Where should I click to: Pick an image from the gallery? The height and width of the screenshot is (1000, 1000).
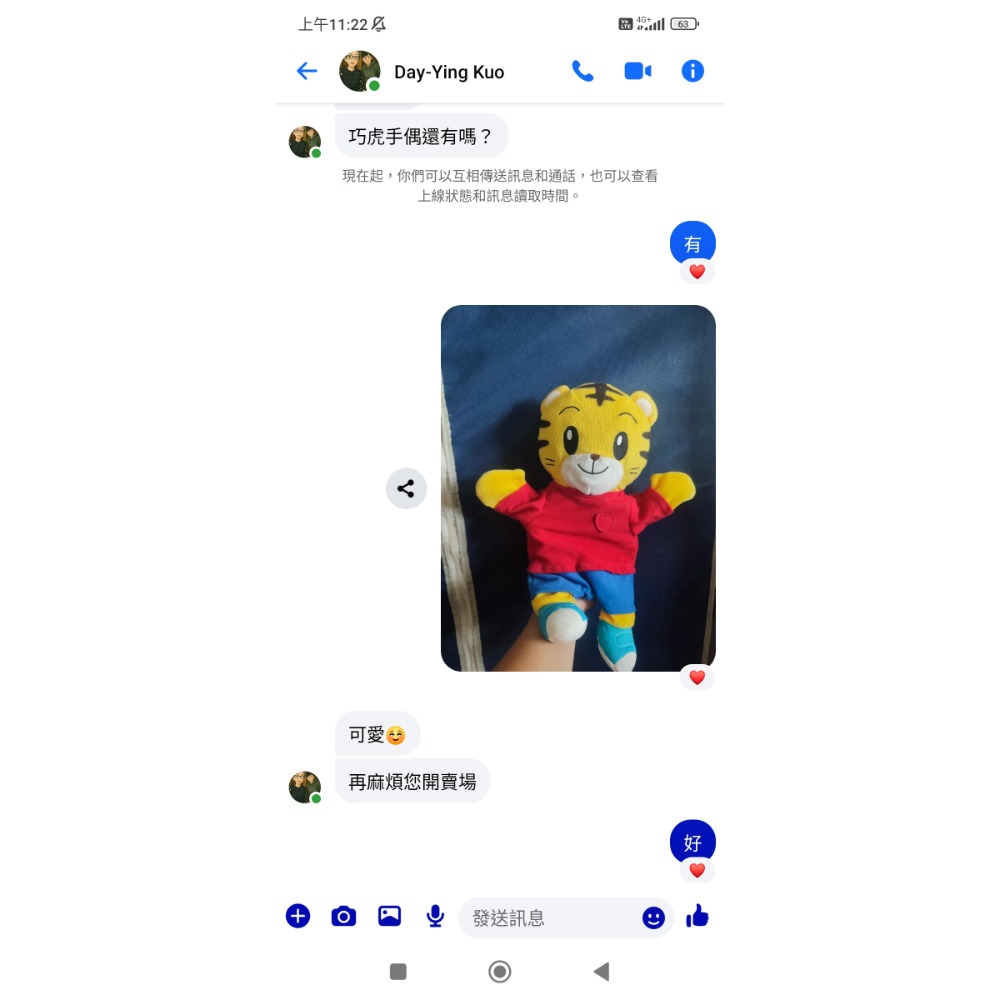coord(389,916)
